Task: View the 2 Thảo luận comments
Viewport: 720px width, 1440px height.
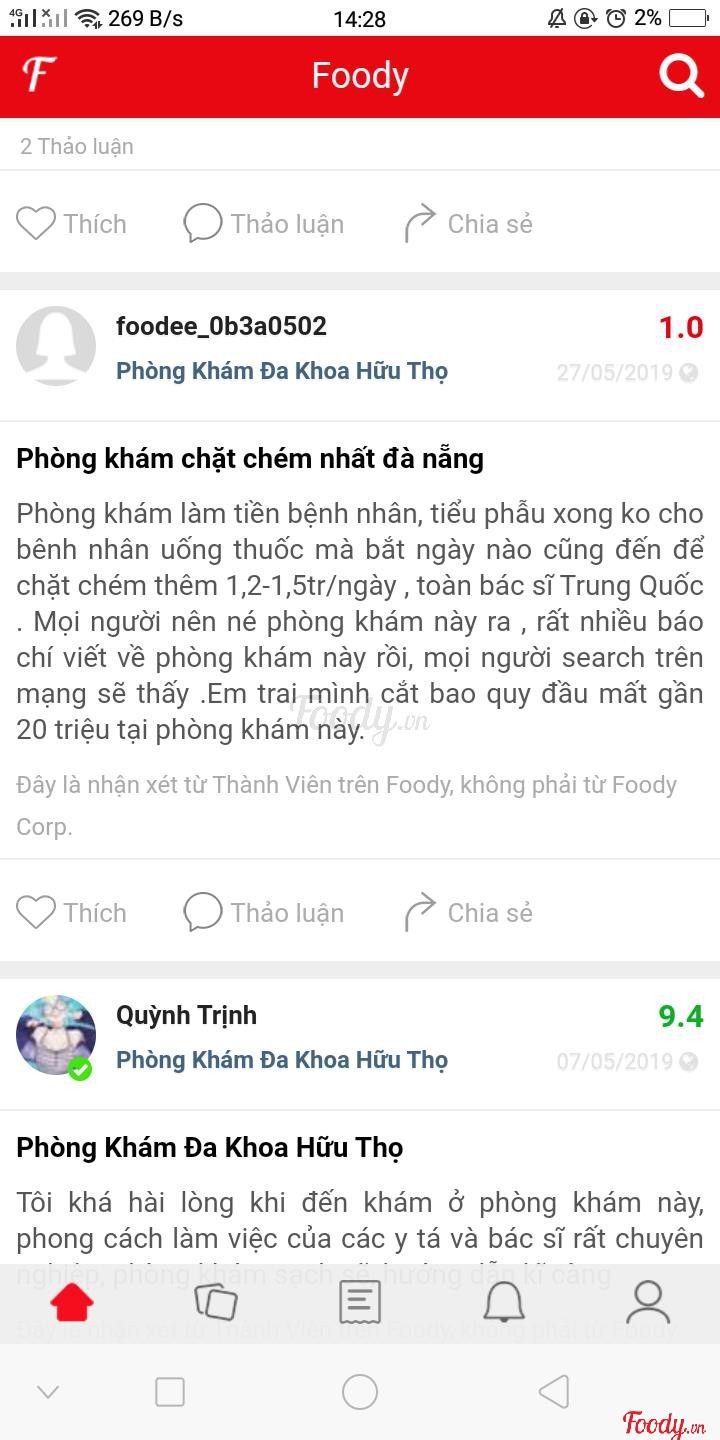Action: point(77,146)
